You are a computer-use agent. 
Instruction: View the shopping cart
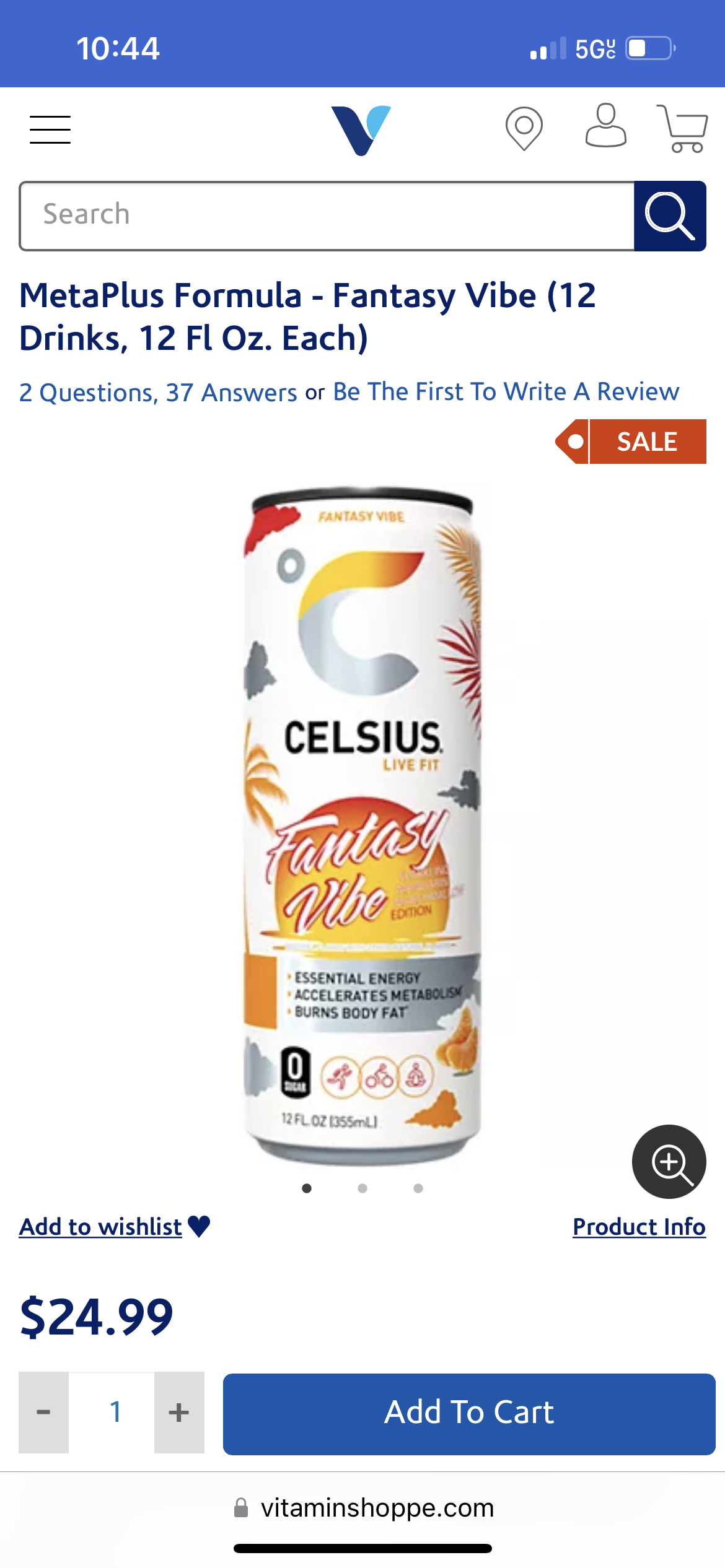click(682, 128)
